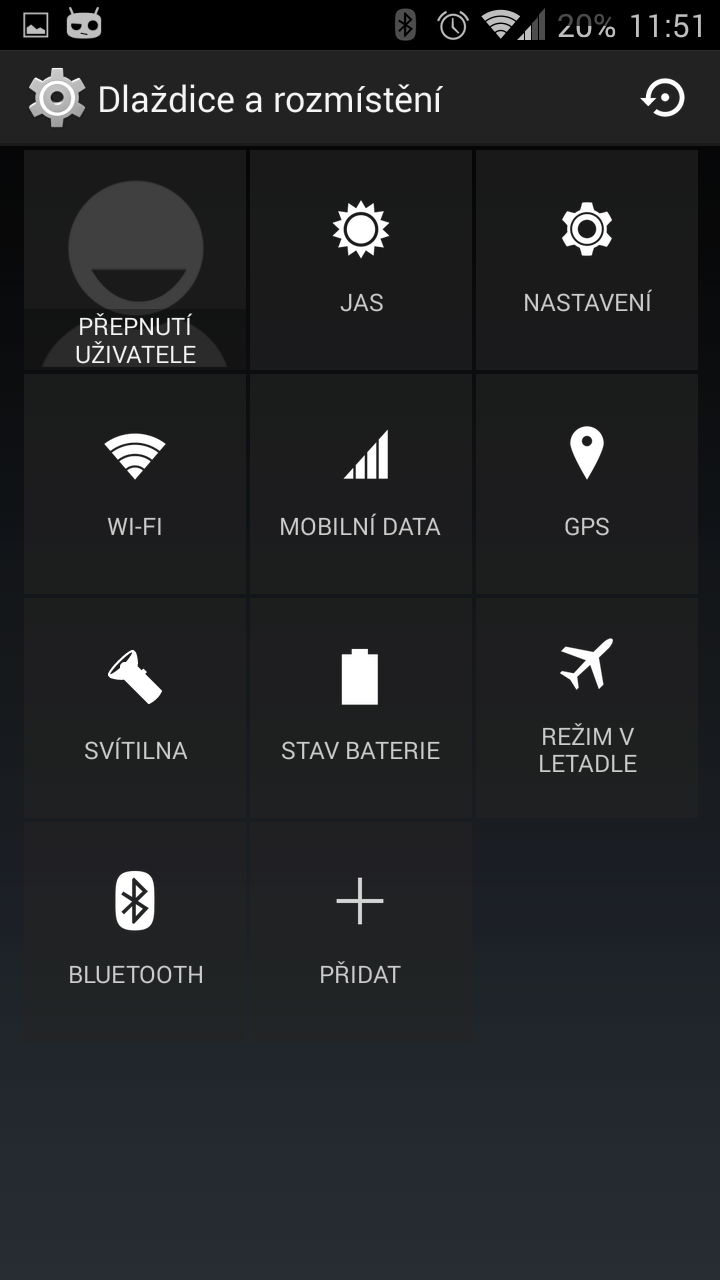
Task: Select the Mobilní data tile
Action: pos(361,484)
